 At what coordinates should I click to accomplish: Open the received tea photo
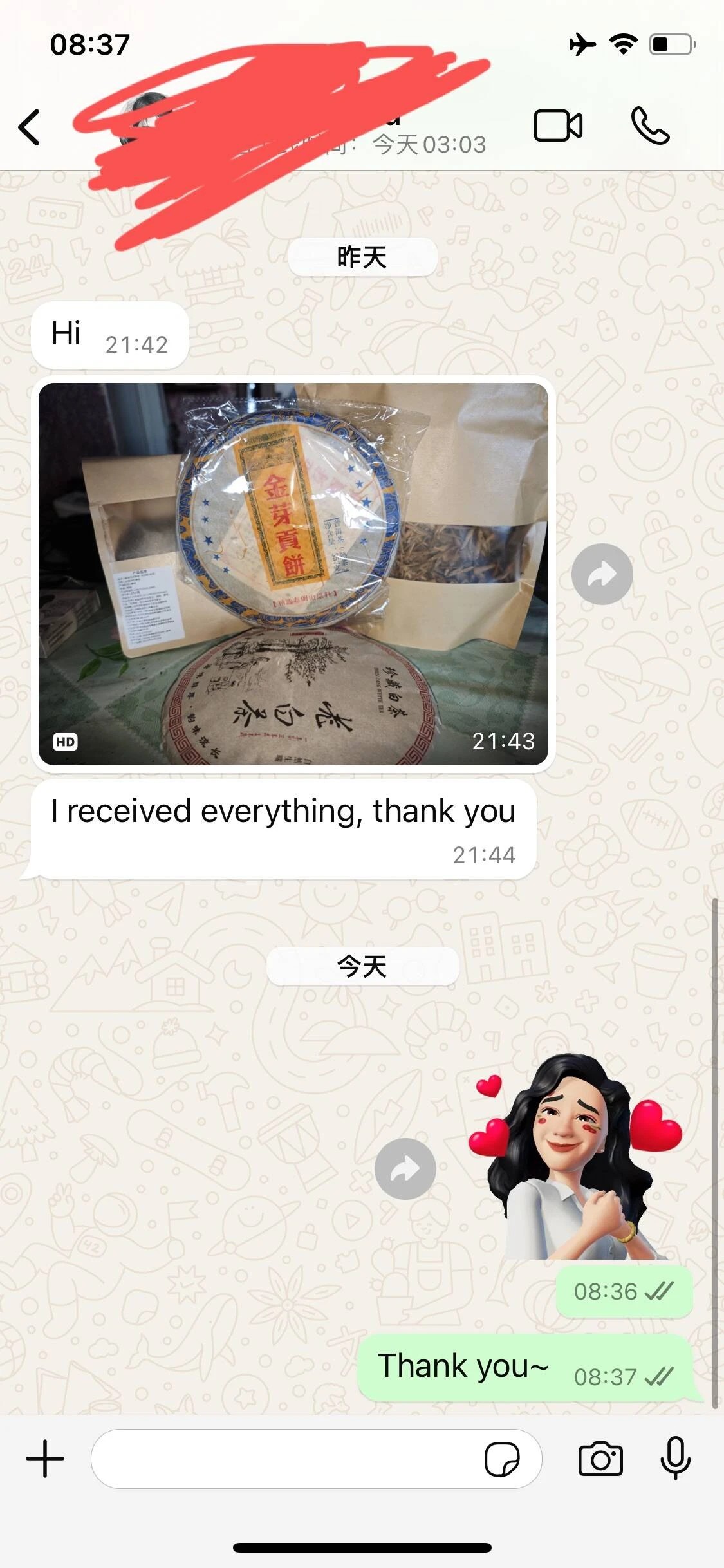pos(293,574)
